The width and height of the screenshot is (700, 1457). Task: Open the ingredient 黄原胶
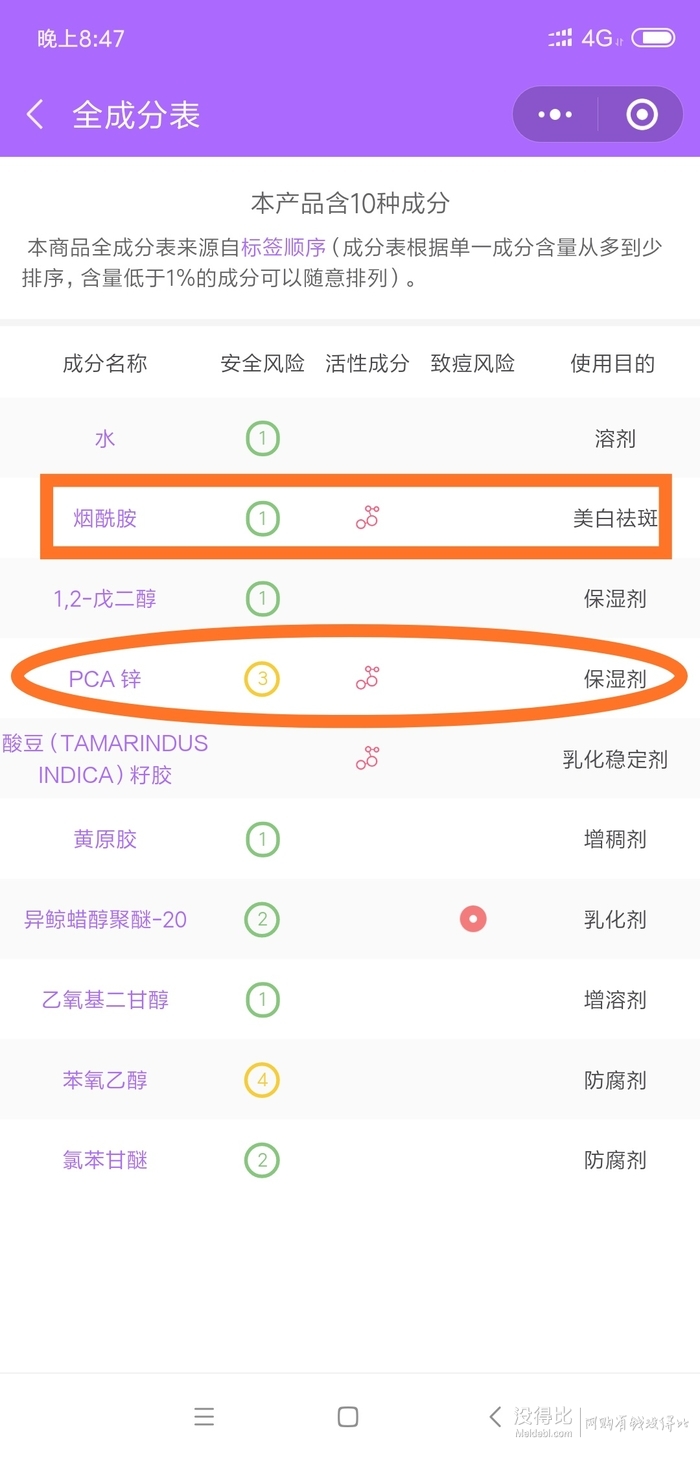tap(105, 839)
